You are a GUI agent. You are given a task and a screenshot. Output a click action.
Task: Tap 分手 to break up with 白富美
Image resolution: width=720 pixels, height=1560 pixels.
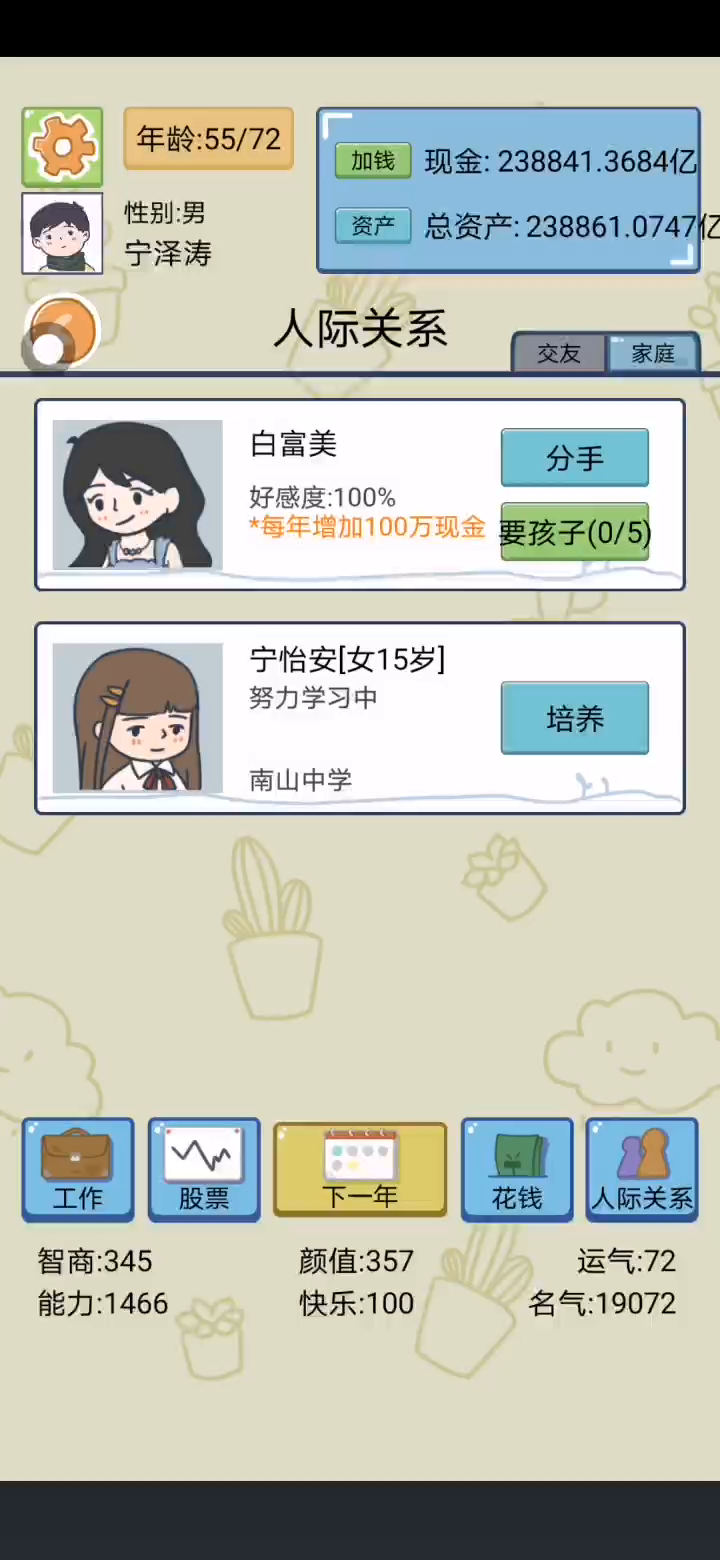[575, 458]
